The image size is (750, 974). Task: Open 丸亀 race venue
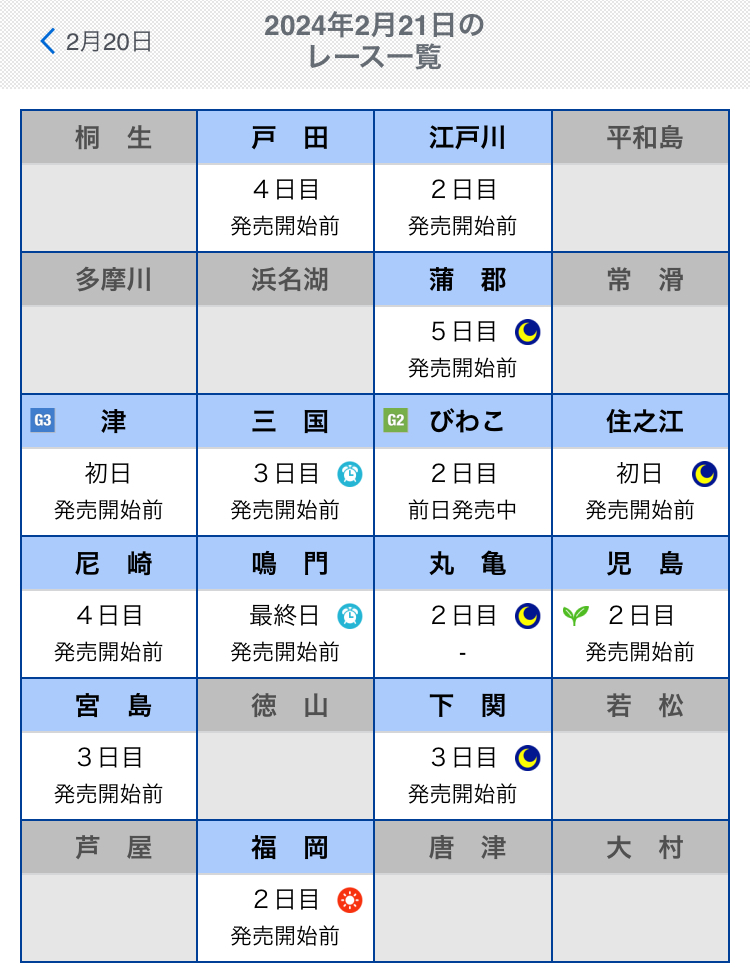(463, 607)
